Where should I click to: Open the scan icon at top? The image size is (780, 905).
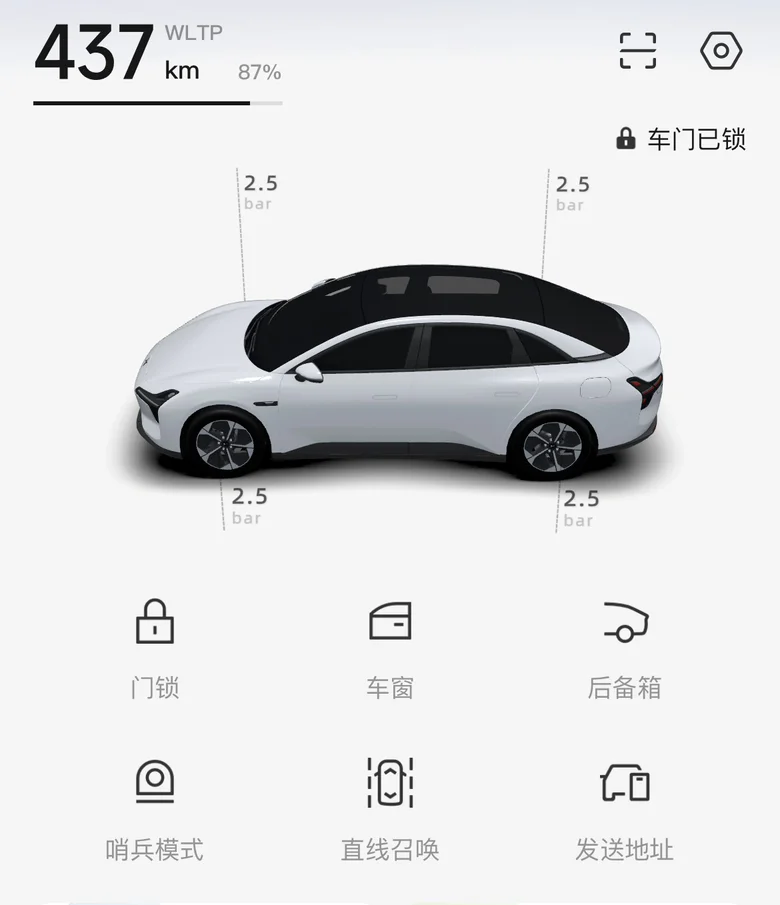click(637, 50)
